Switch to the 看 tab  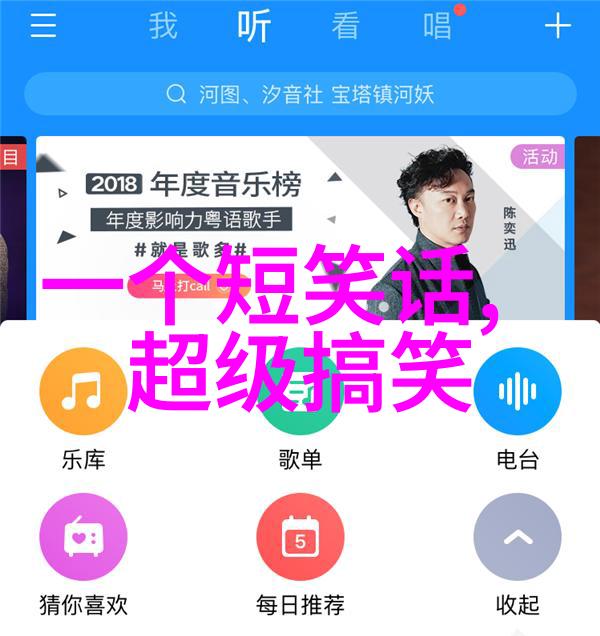tap(345, 27)
